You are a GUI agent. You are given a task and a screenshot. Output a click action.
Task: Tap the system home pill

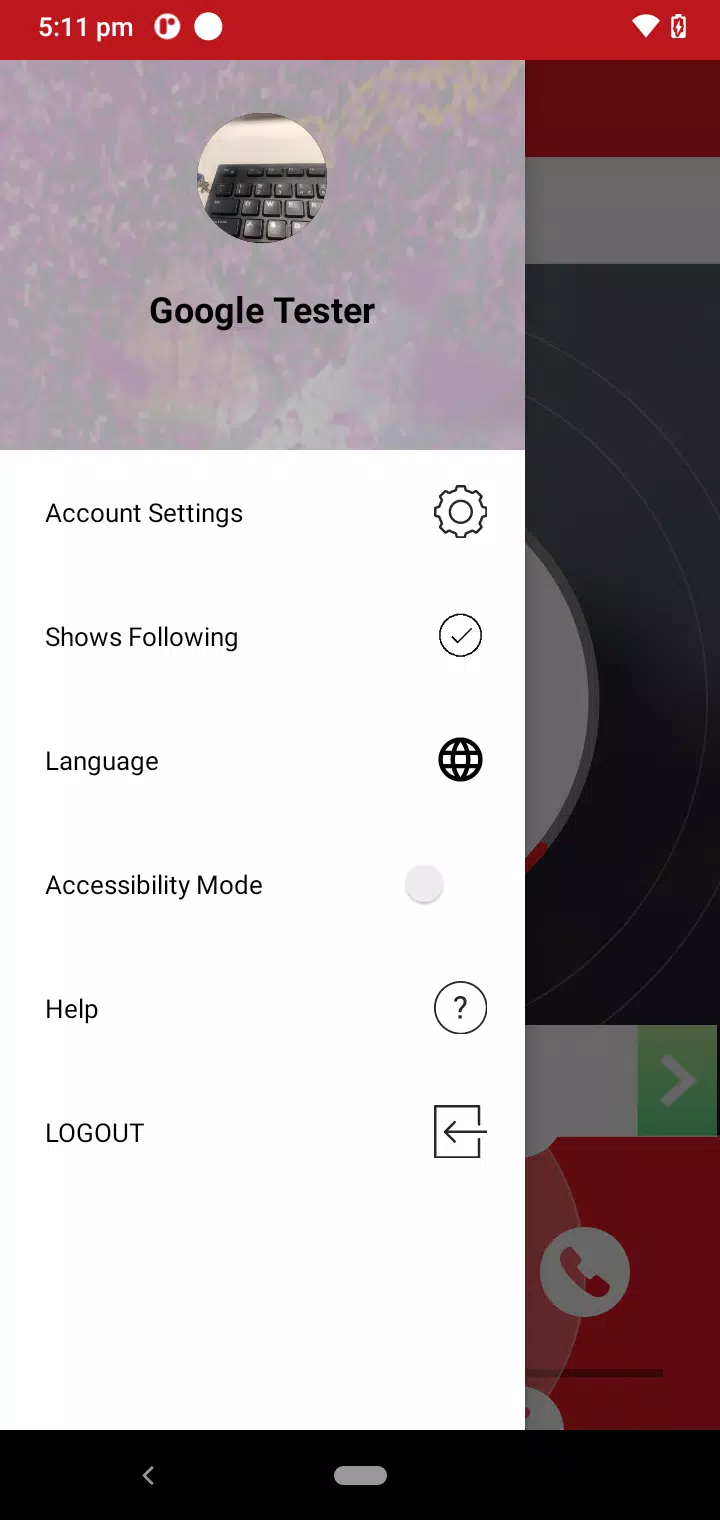(360, 1475)
